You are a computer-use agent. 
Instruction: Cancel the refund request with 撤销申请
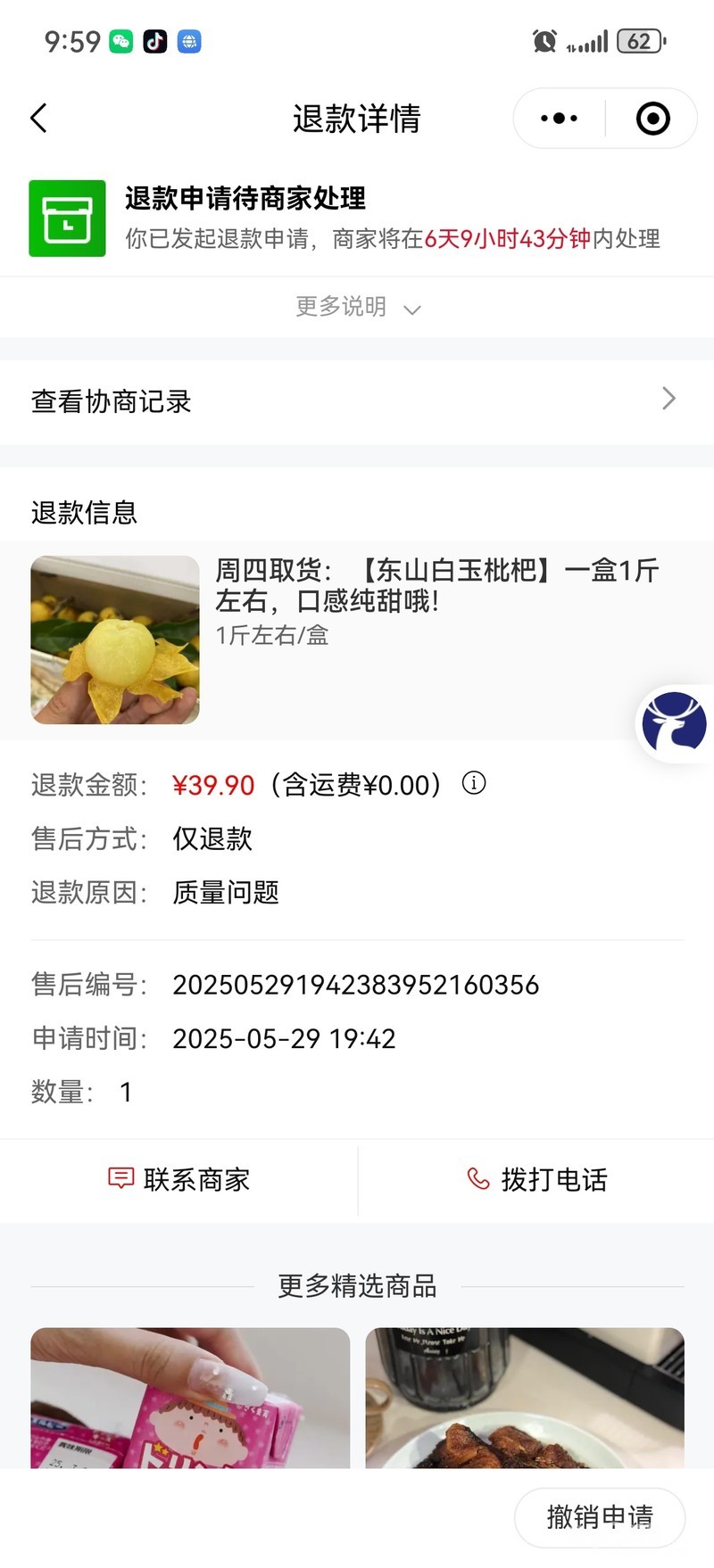pos(600,1516)
